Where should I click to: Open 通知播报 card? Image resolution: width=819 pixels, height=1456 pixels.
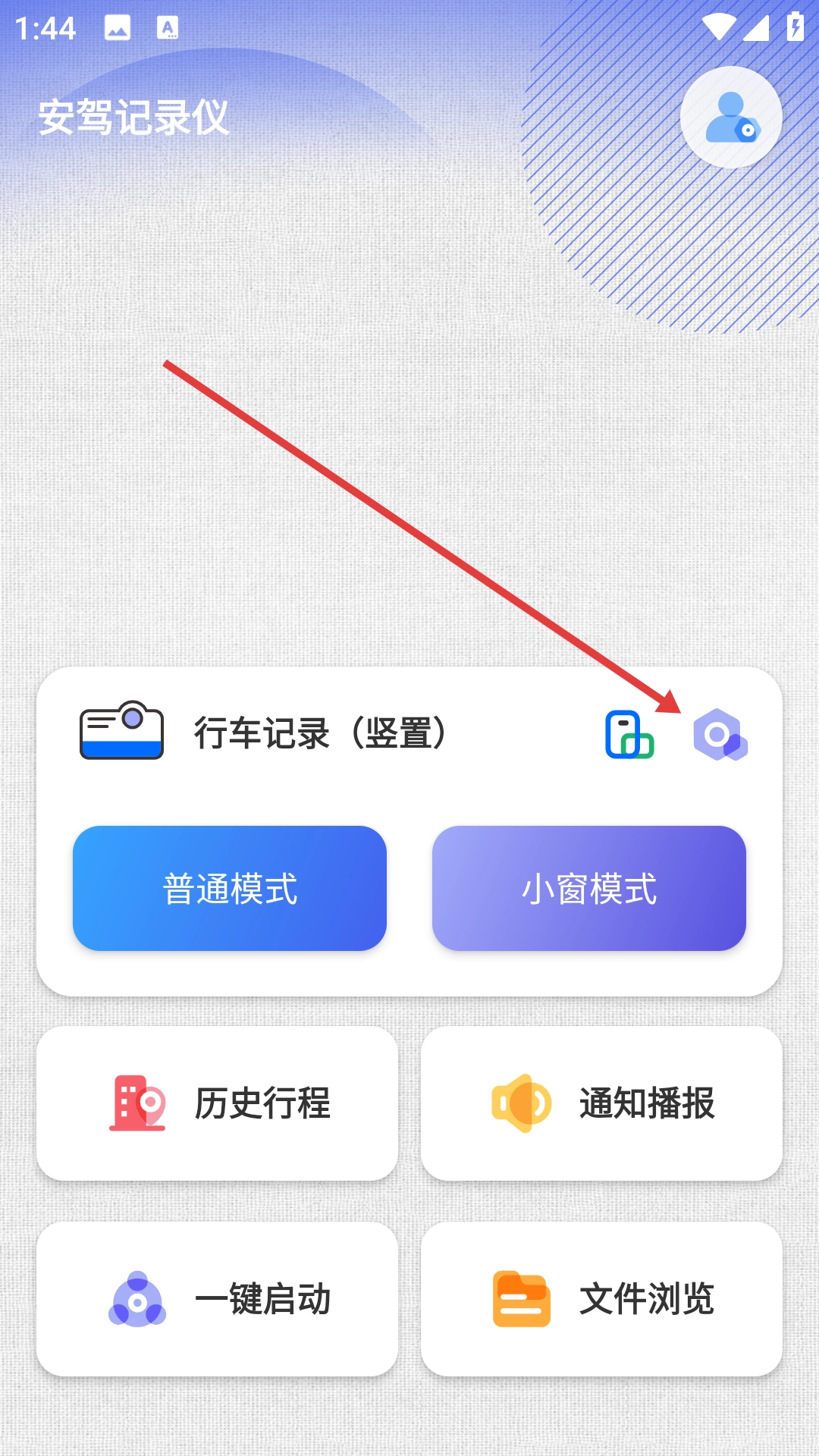[601, 1103]
